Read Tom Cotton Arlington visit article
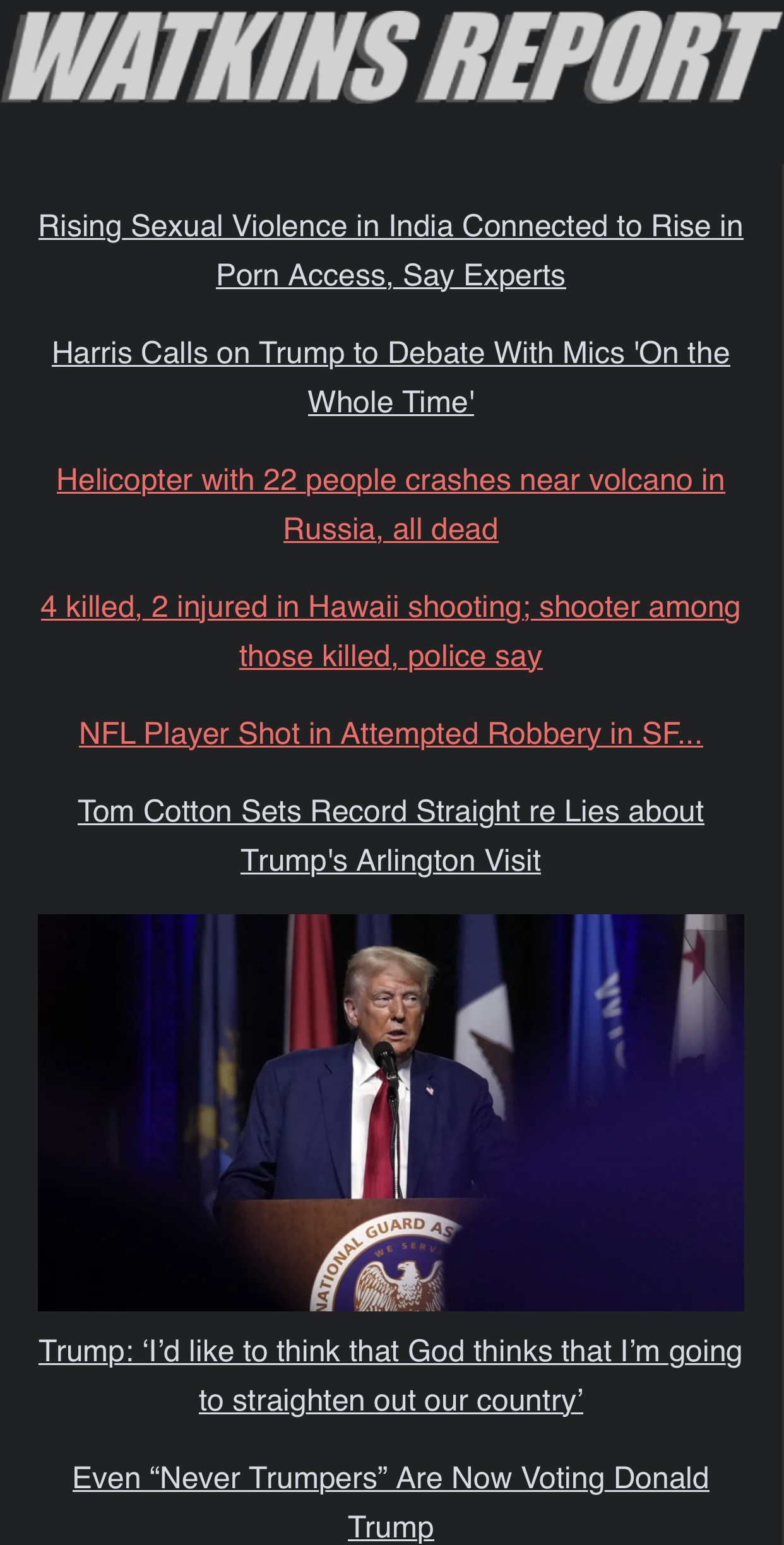Viewport: 784px width, 1545px height. [x=391, y=836]
